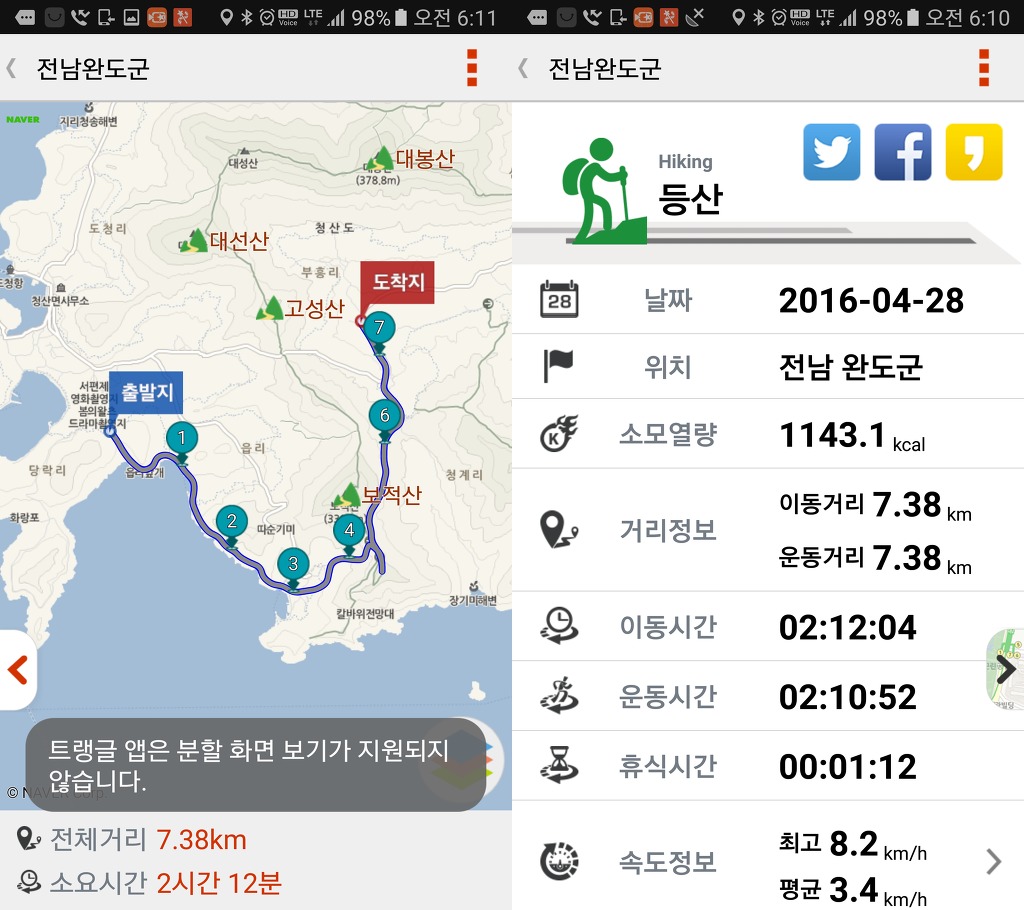Screen dimensions: 1024x910
Task: Go back from the hiking summary screen
Action: pos(523,68)
